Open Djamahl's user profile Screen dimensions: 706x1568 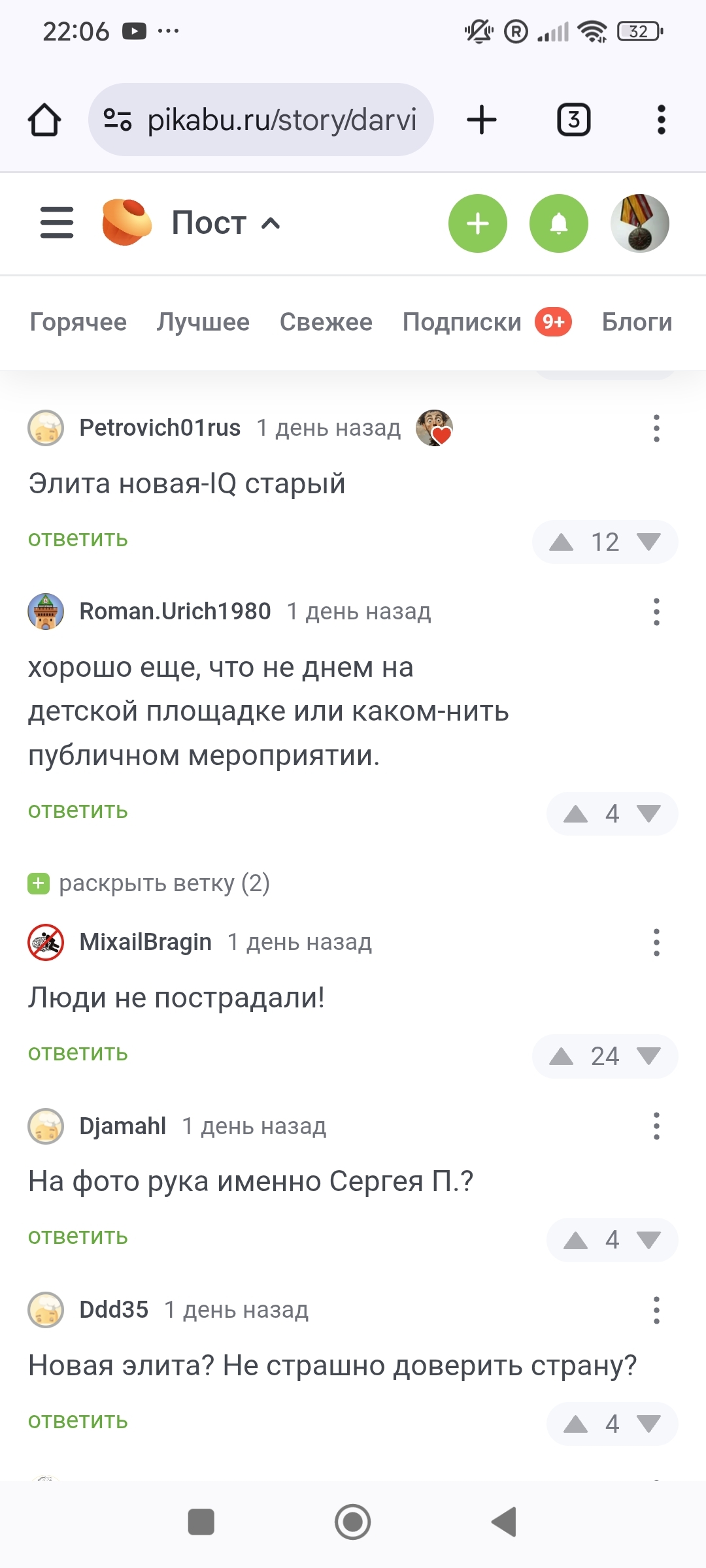click(122, 1126)
